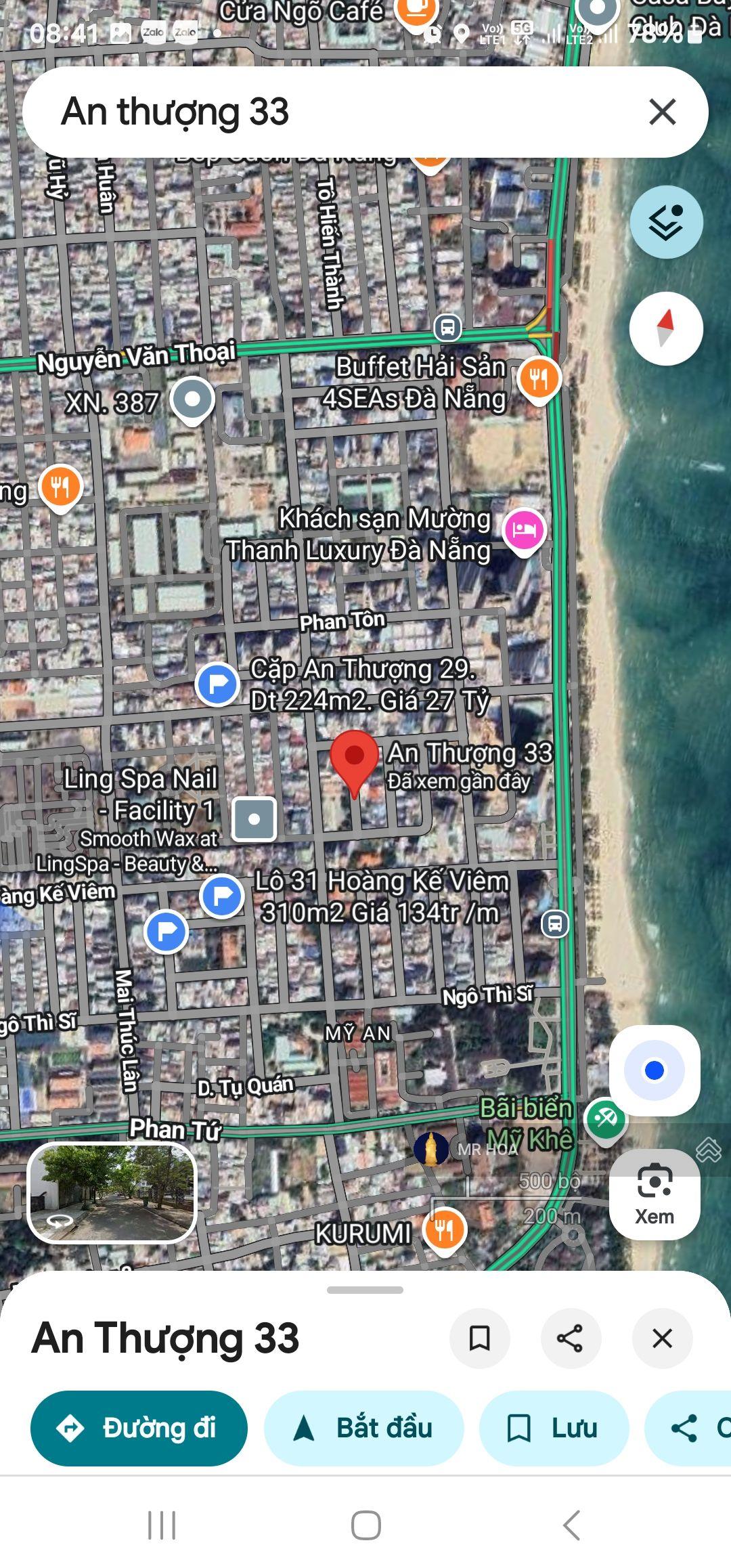Image resolution: width=731 pixels, height=1568 pixels.
Task: Save place using the Lưu chip
Action: click(554, 1428)
